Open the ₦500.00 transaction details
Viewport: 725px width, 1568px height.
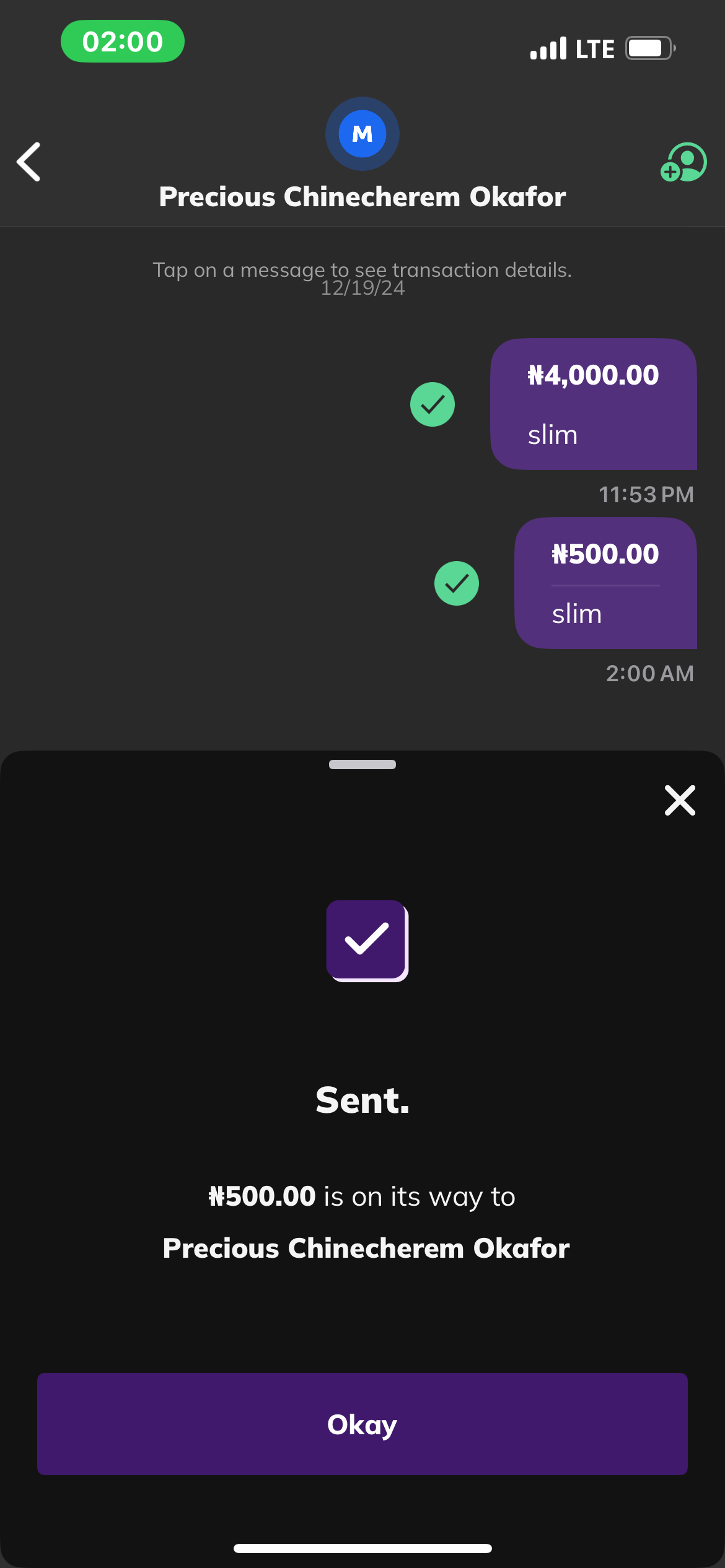605,583
